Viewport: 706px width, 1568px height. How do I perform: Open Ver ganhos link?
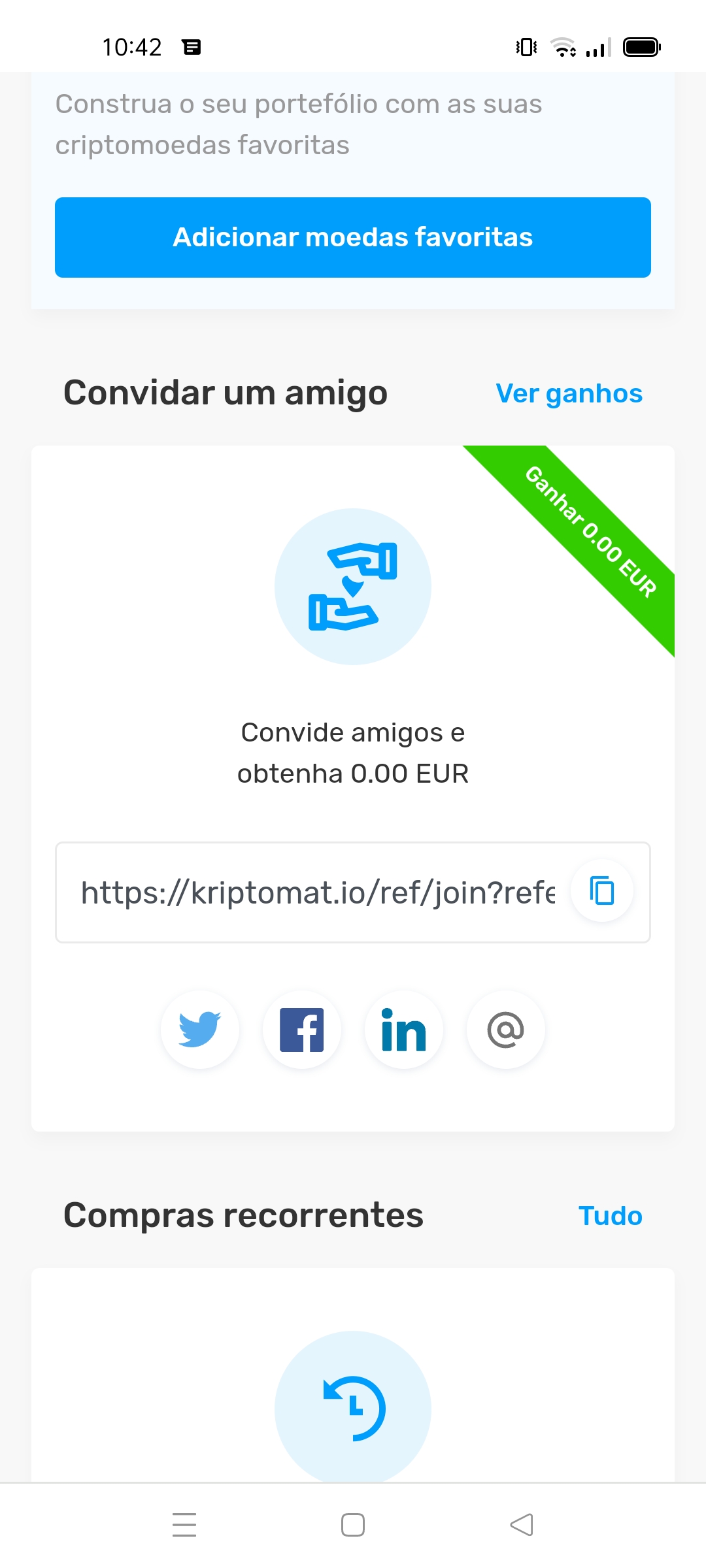coord(569,393)
